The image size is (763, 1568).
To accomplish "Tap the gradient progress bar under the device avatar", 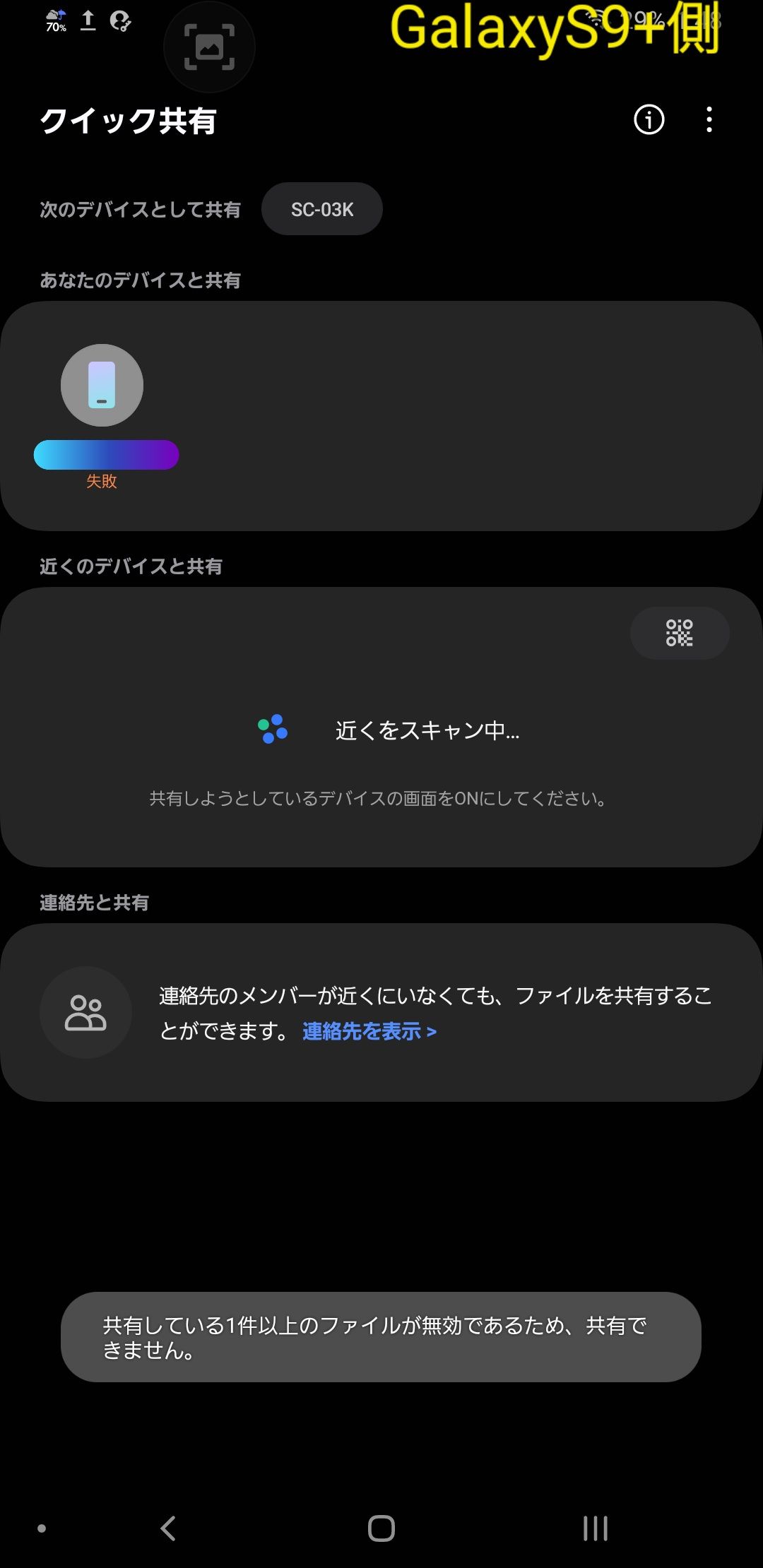I will coord(106,454).
